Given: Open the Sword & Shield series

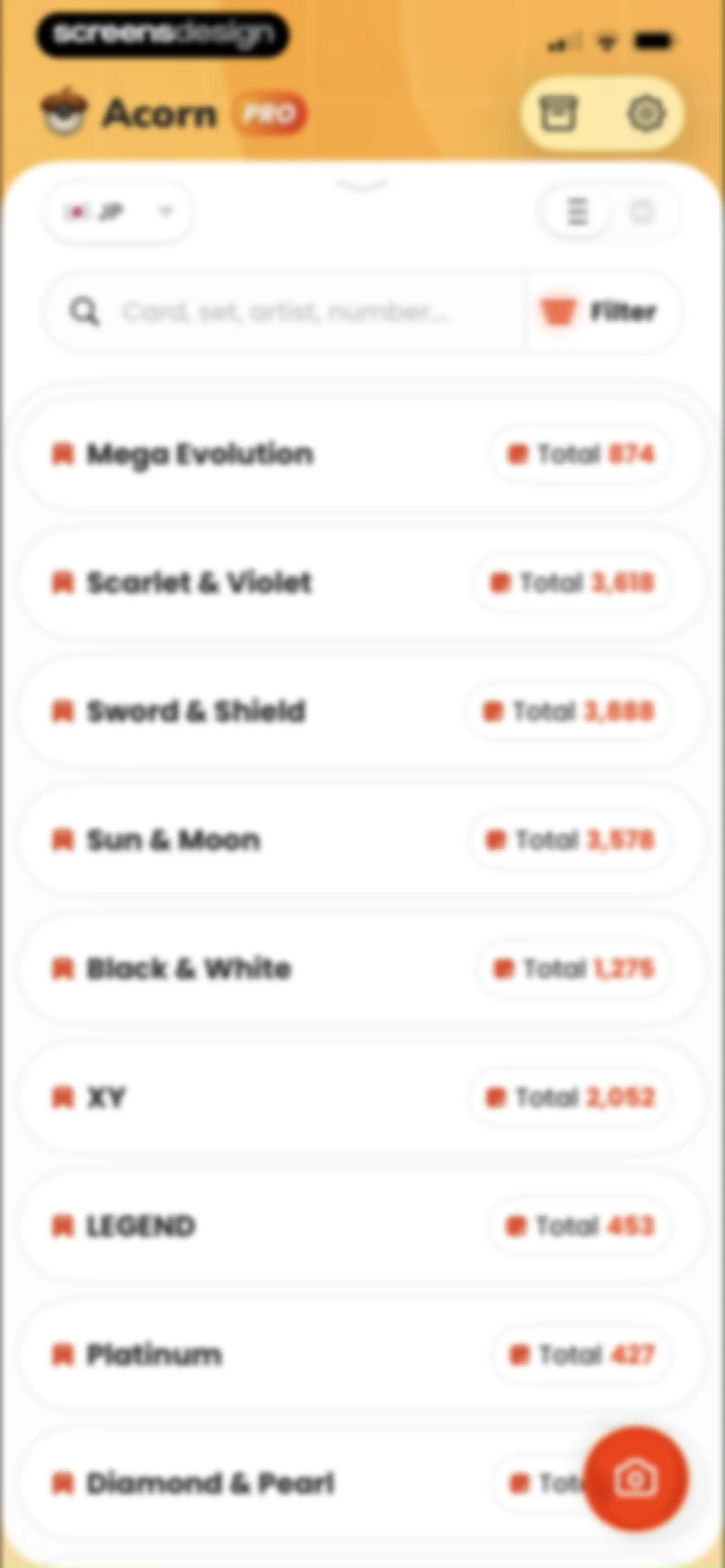Looking at the screenshot, I should pyautogui.click(x=361, y=711).
